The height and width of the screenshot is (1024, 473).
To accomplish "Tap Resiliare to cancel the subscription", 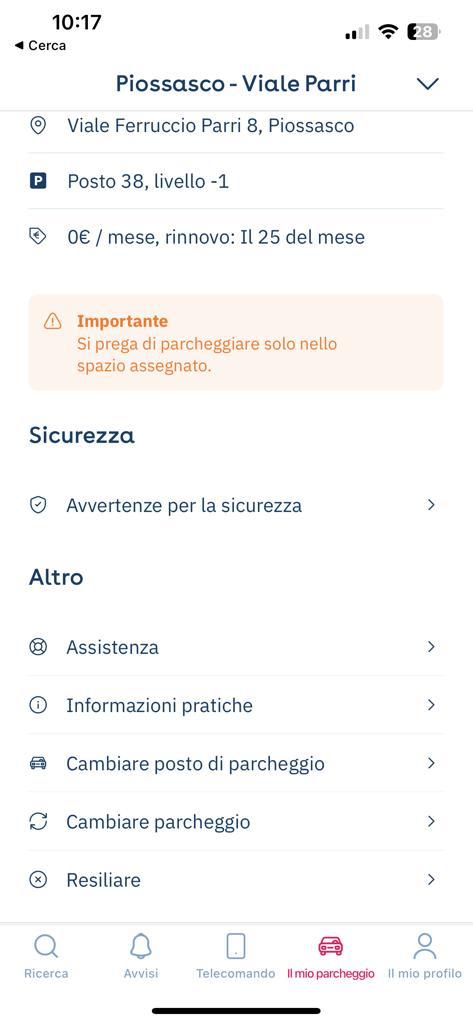I will (236, 880).
